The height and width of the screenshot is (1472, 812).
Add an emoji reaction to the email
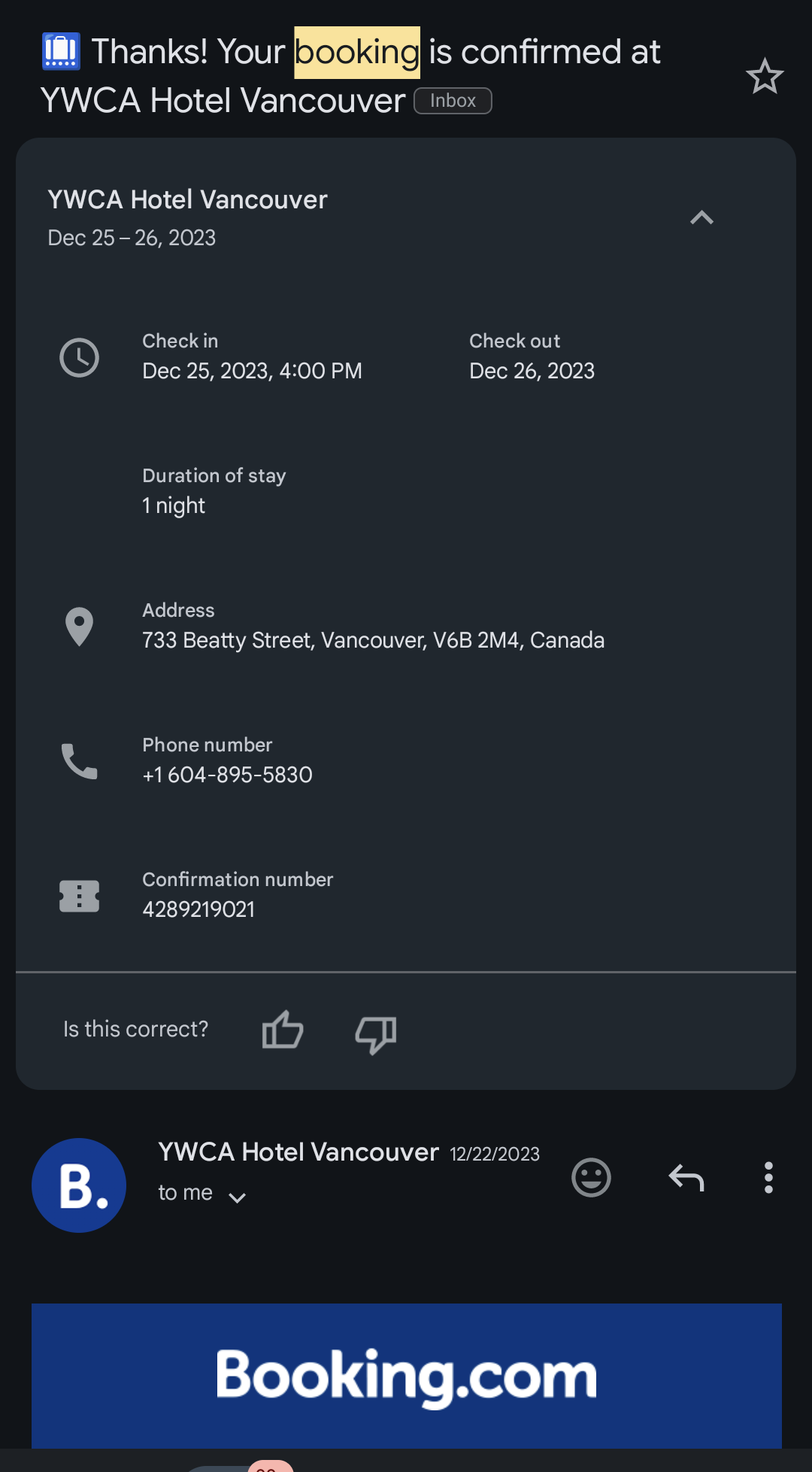(x=591, y=1177)
